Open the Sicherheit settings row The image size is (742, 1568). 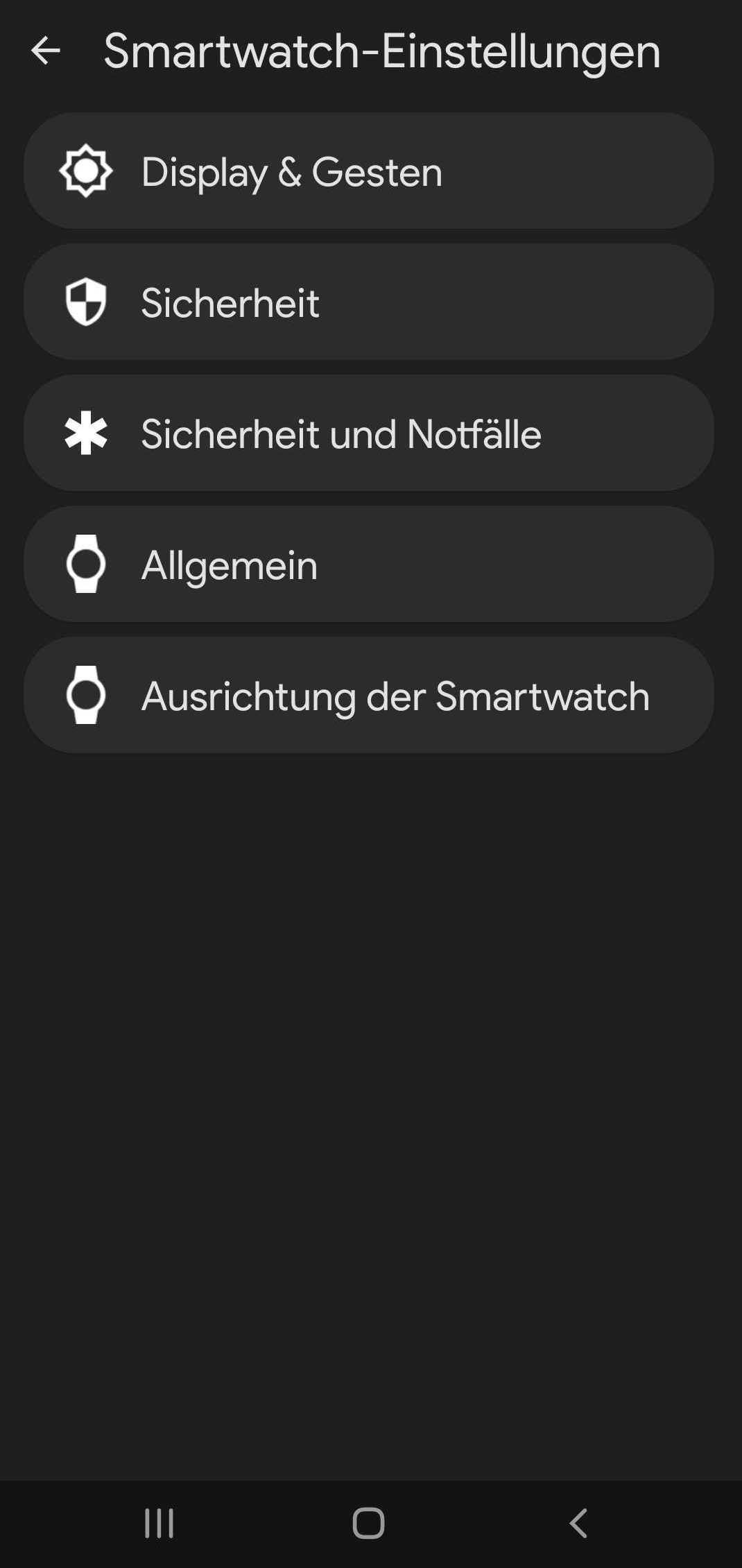point(368,302)
